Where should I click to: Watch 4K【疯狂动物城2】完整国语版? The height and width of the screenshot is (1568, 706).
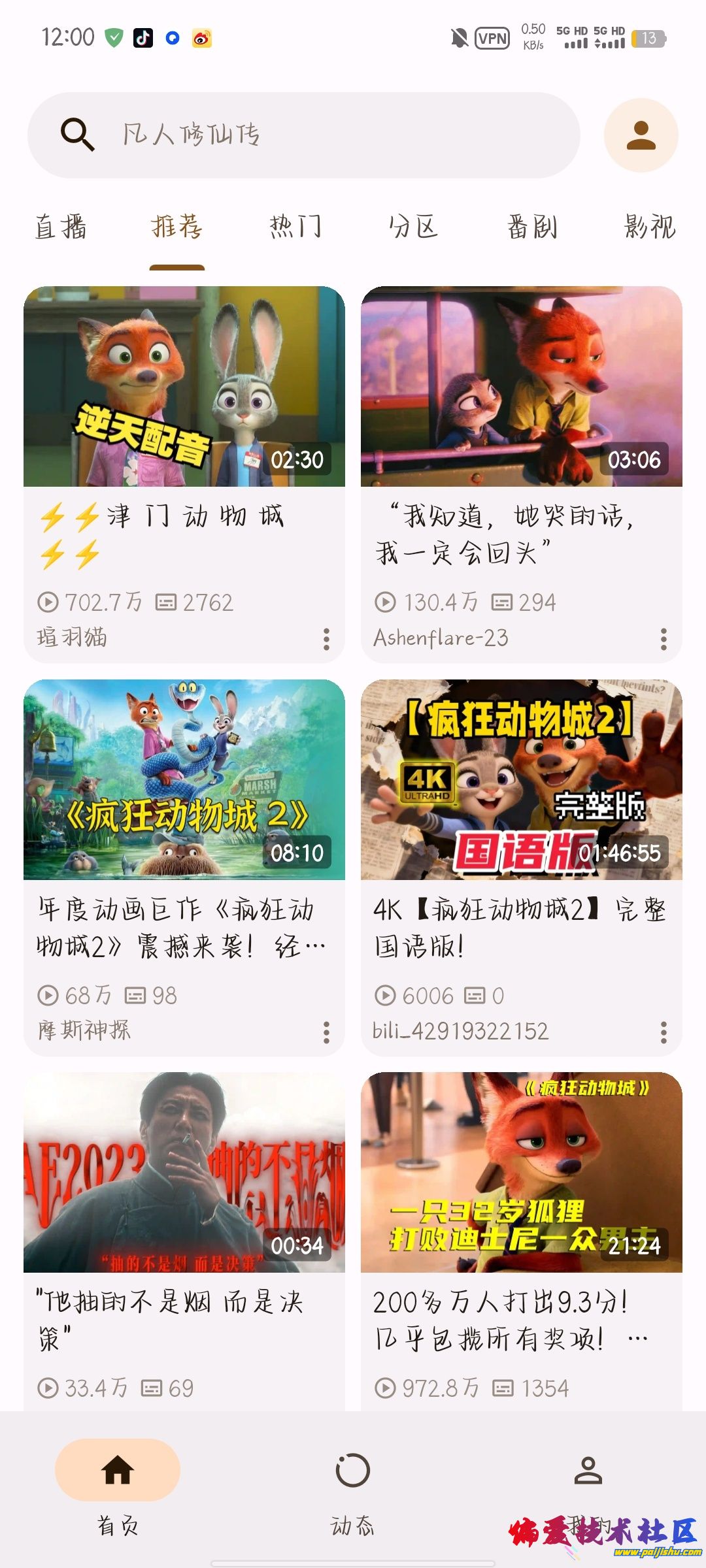click(x=522, y=780)
